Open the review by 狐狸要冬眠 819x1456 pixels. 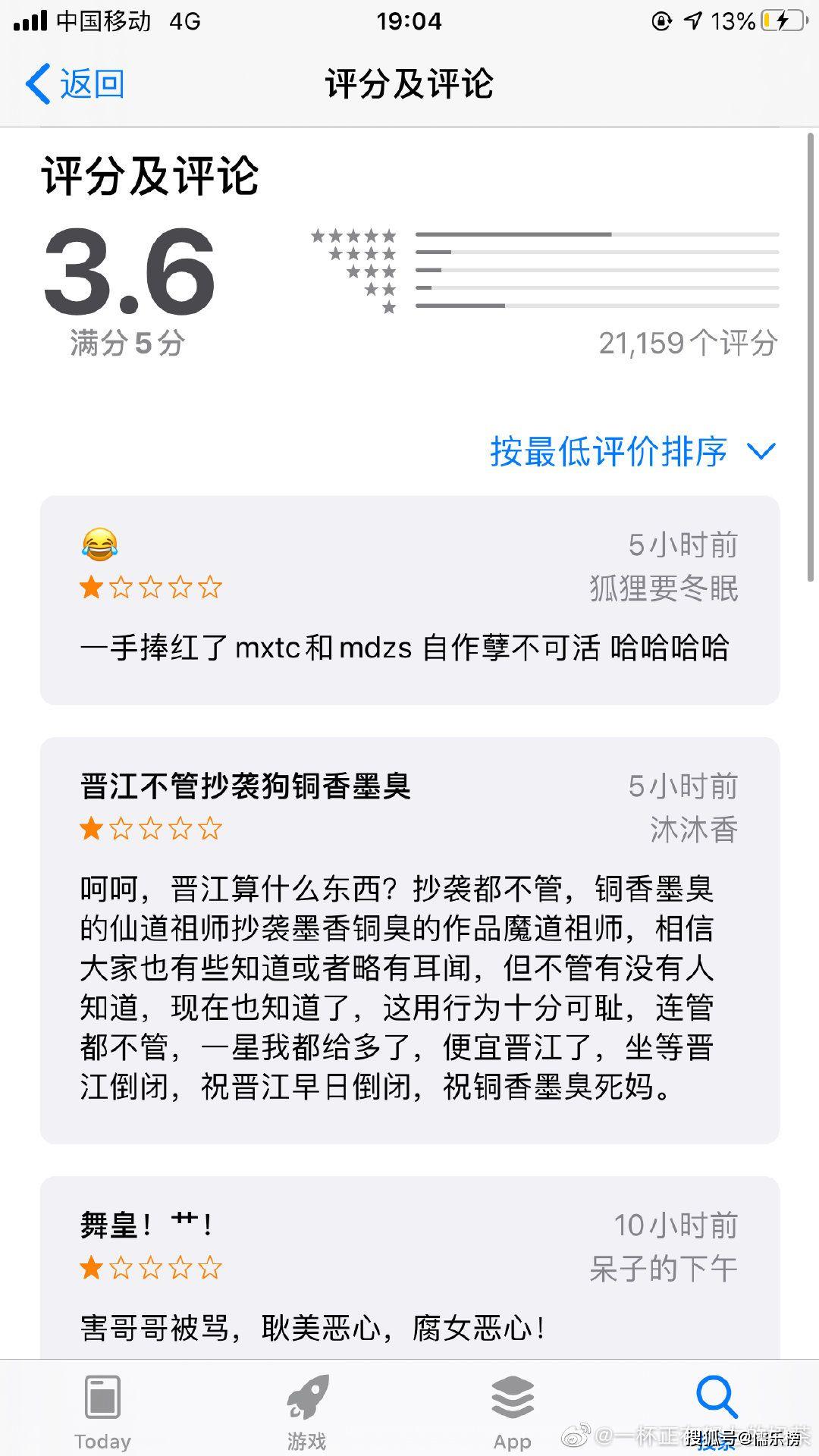409,601
